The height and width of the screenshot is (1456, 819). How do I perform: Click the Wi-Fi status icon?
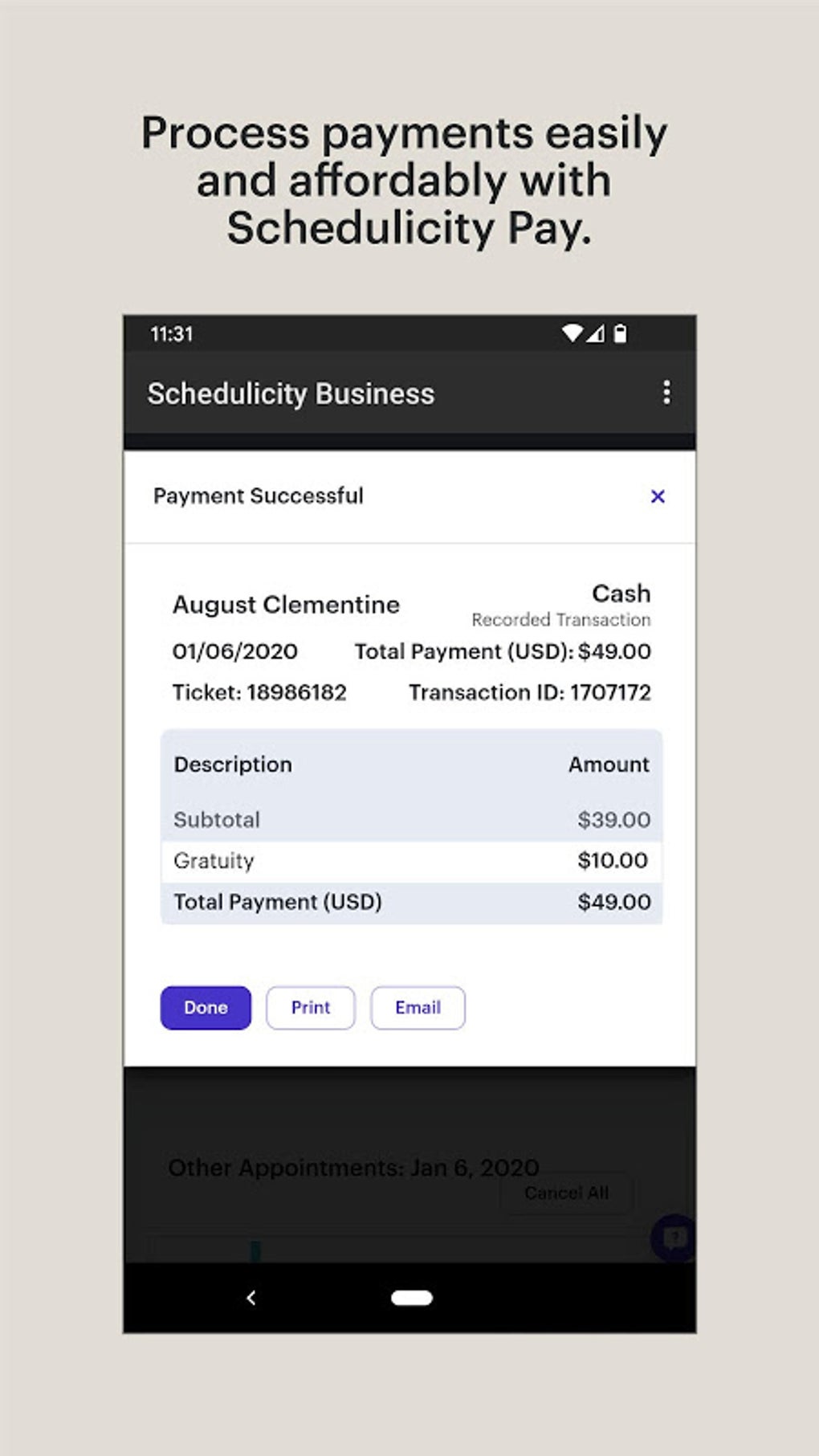click(573, 334)
